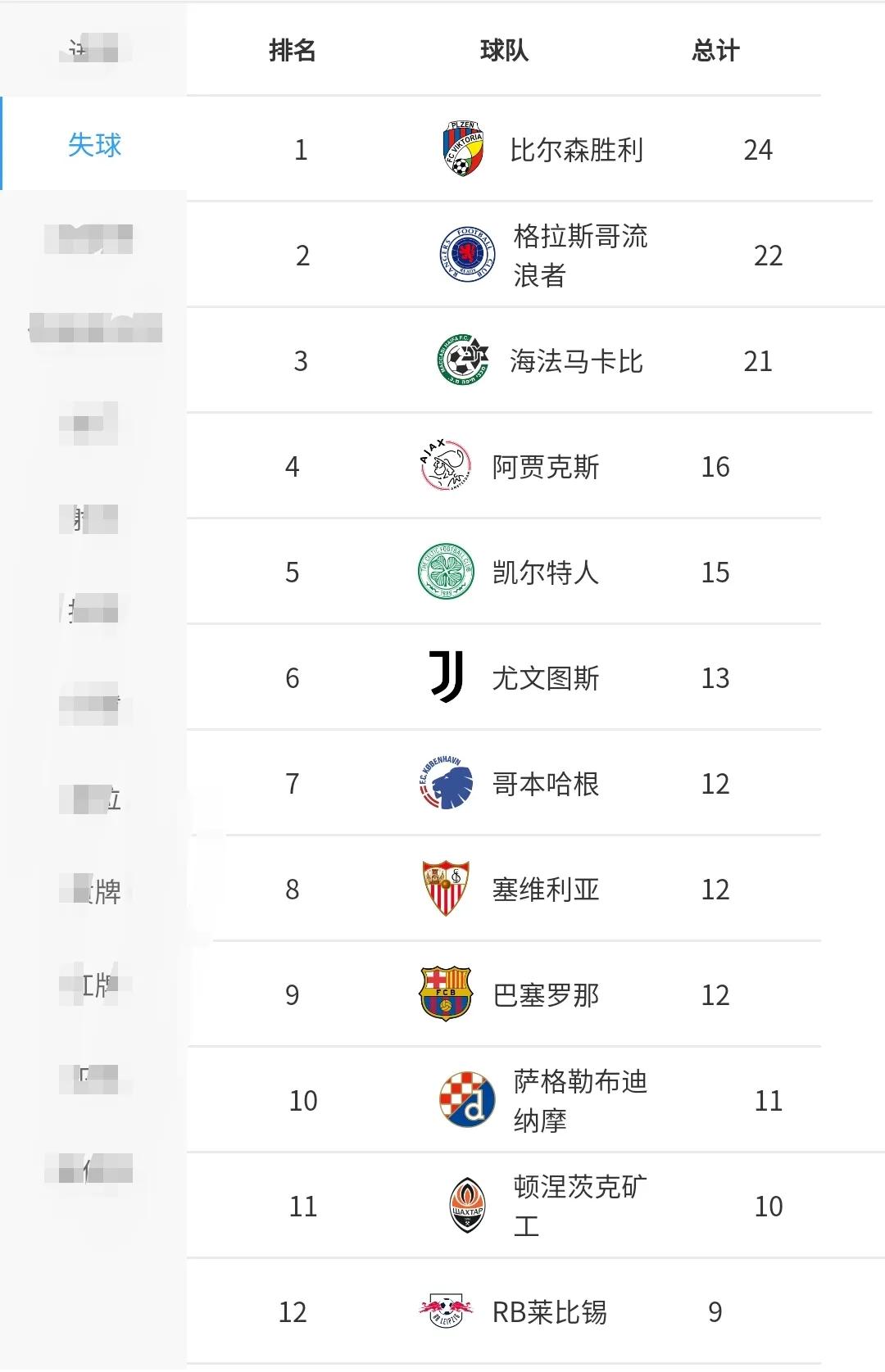The height and width of the screenshot is (1372, 885).
Task: Open 尤文图斯 team page
Action: click(545, 678)
